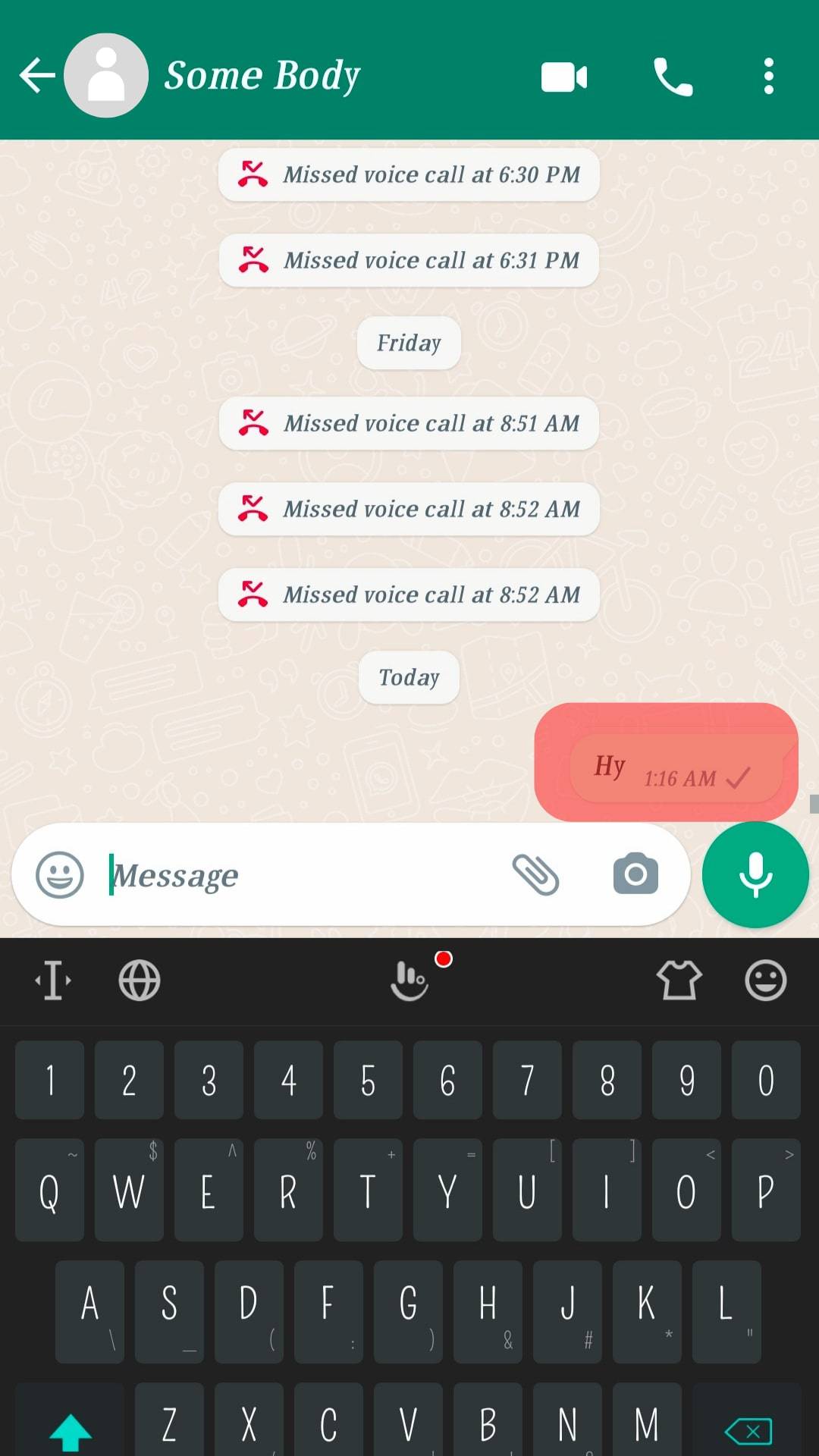Focus the Message text field
Image resolution: width=819 pixels, height=1456 pixels.
303,876
